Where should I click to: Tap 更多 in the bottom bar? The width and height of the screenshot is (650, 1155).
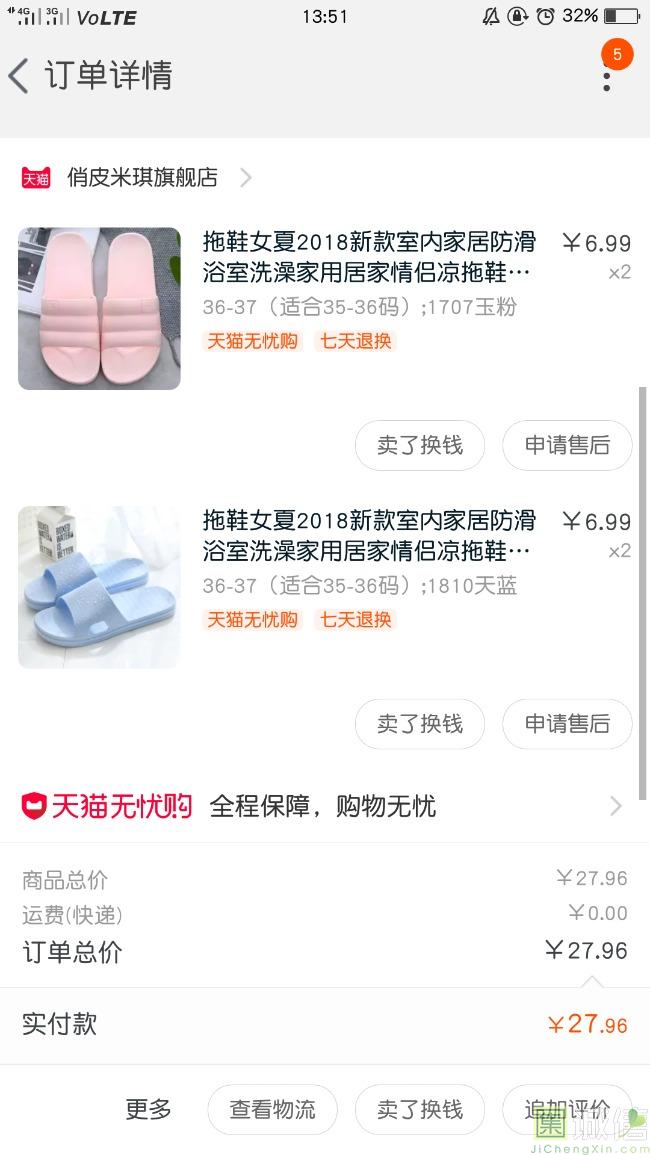(148, 1109)
